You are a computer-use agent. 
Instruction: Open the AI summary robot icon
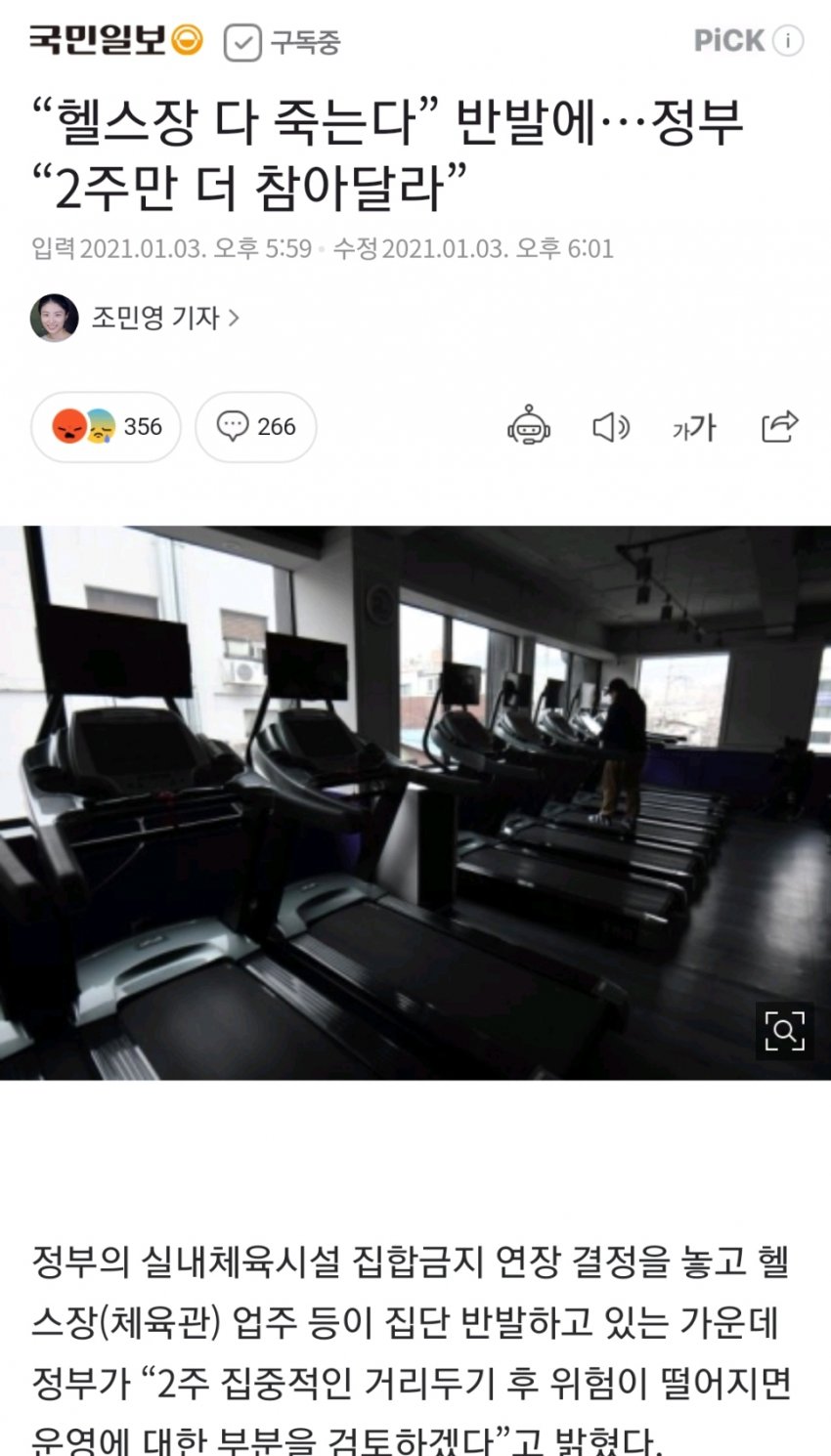coord(529,427)
